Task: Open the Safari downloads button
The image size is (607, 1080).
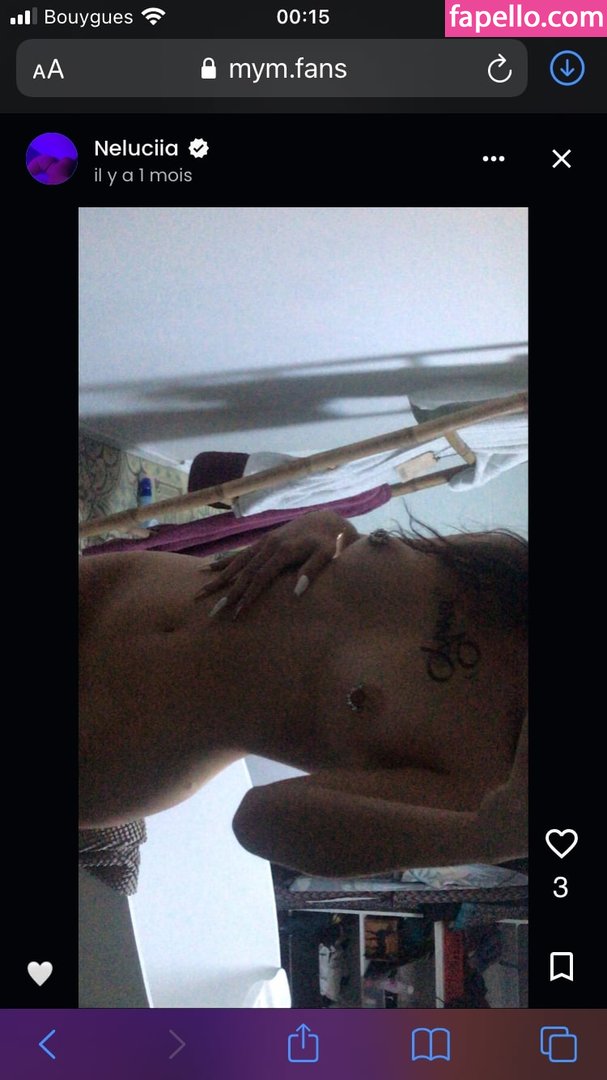Action: (x=567, y=68)
